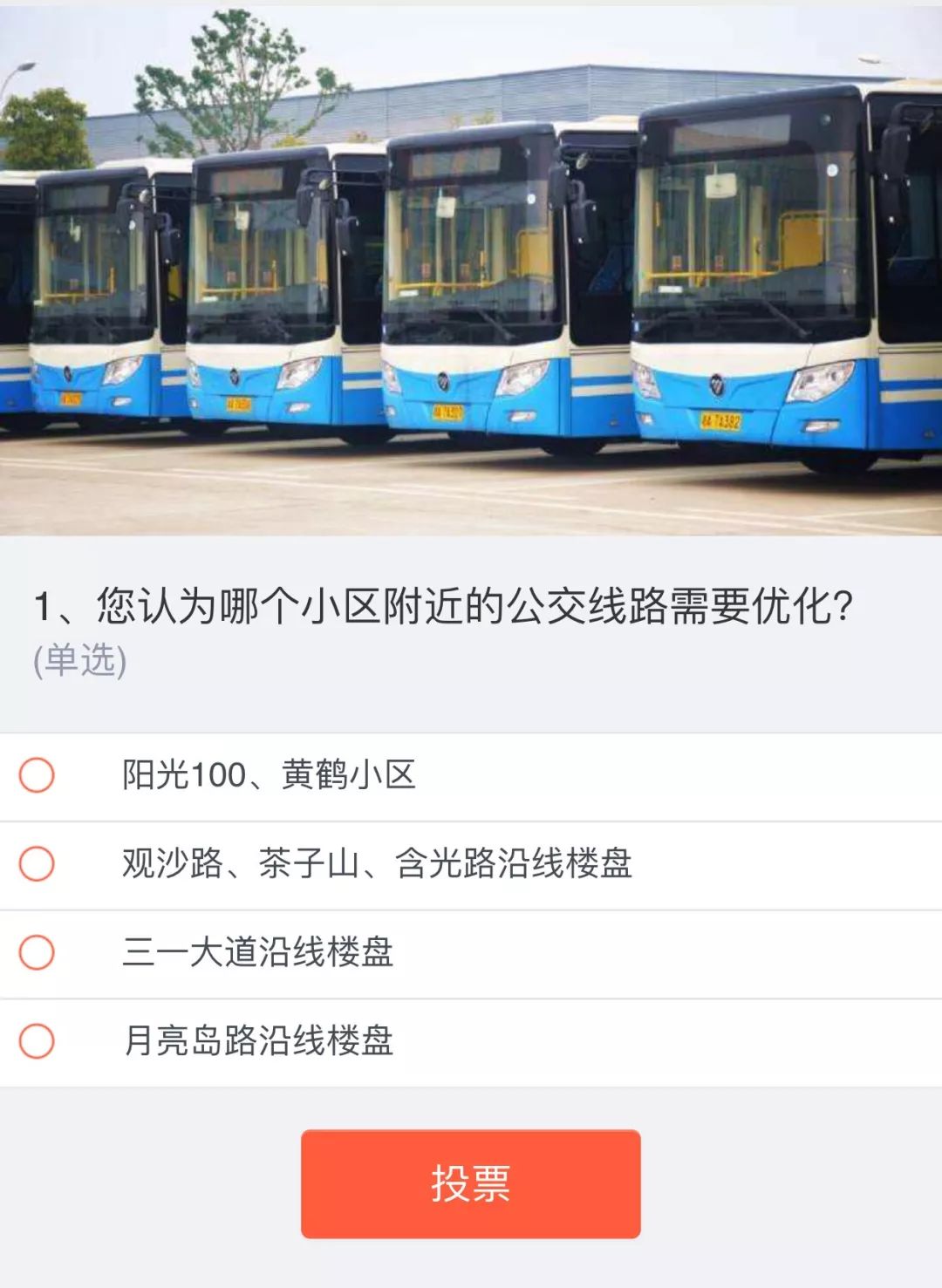The image size is (942, 1288).
Task: Submit vote with the 投票 button
Action: pyautogui.click(x=470, y=1183)
